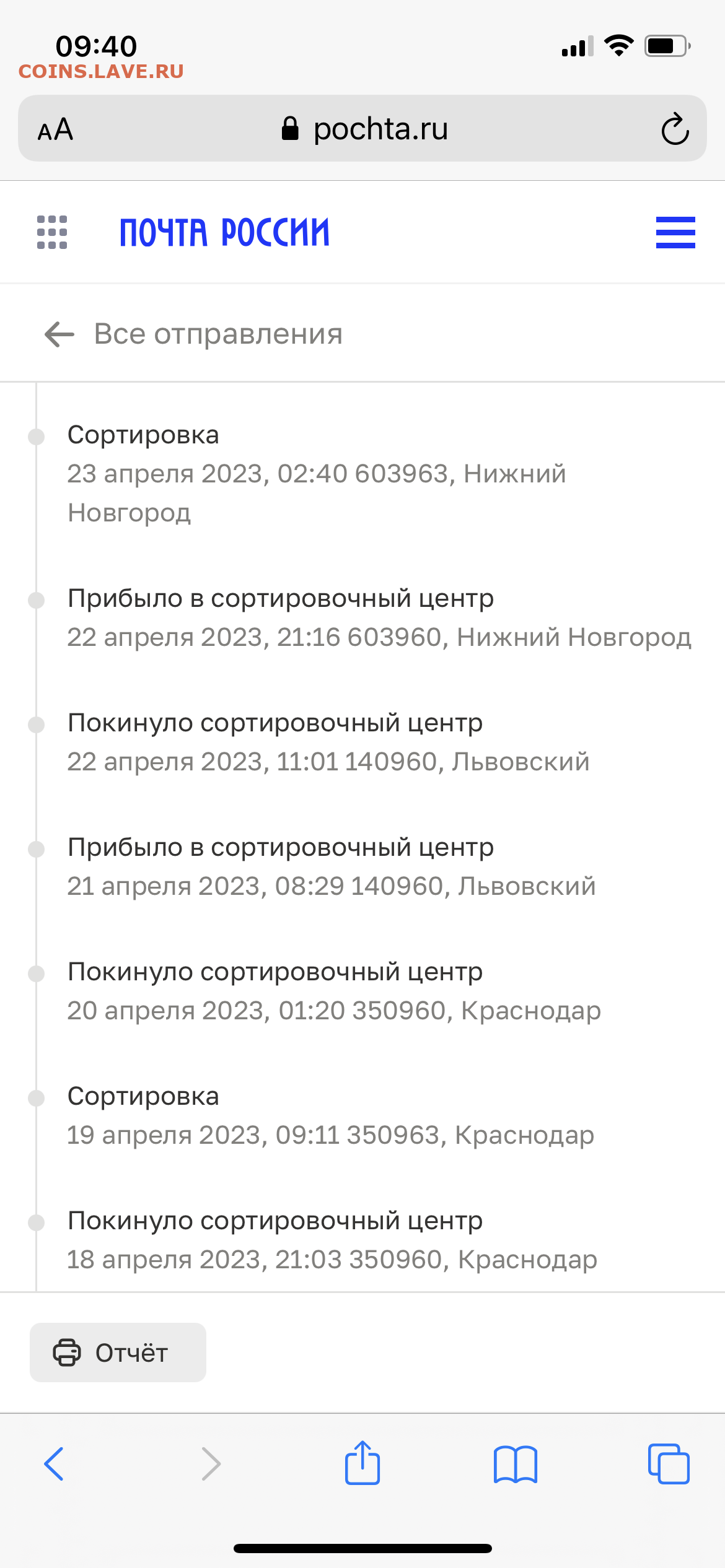Screen dimensions: 725x1568
Task: Print the Отчёт report
Action: 118,1352
